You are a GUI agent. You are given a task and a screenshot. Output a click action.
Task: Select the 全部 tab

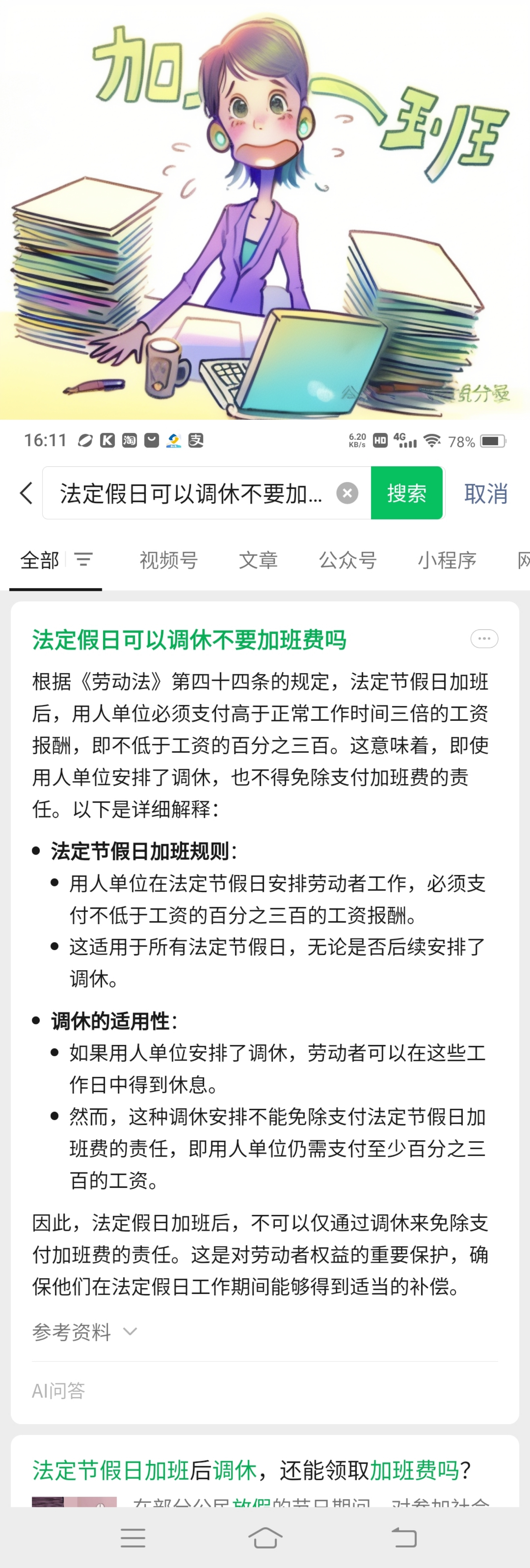(40, 560)
